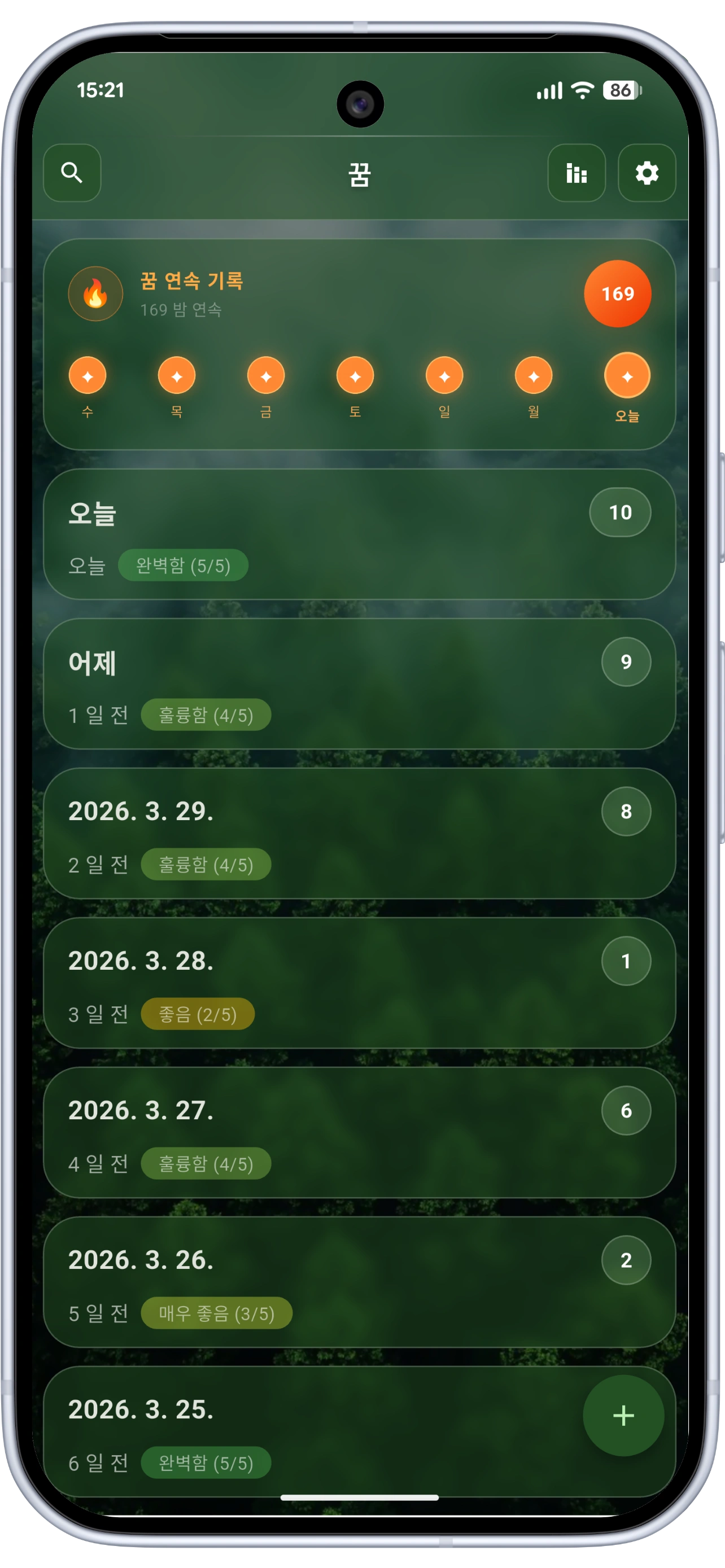The height and width of the screenshot is (1568, 725).
Task: Add a new dream with plus button
Action: click(623, 1415)
